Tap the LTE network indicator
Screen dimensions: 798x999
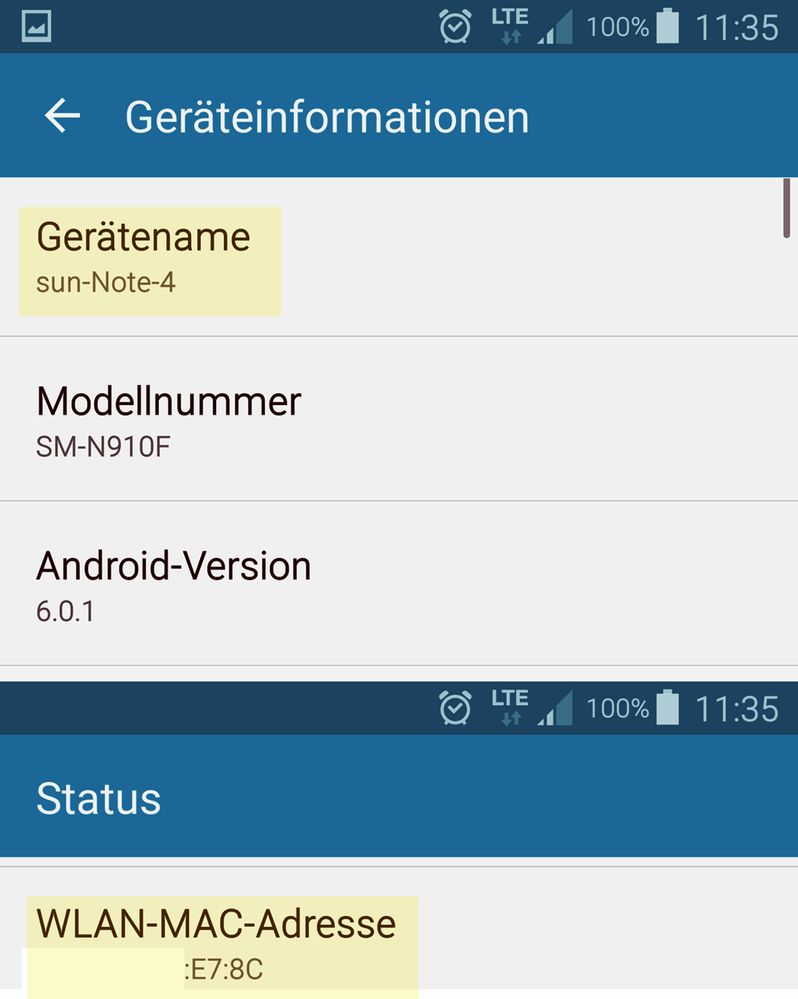pyautogui.click(x=508, y=25)
